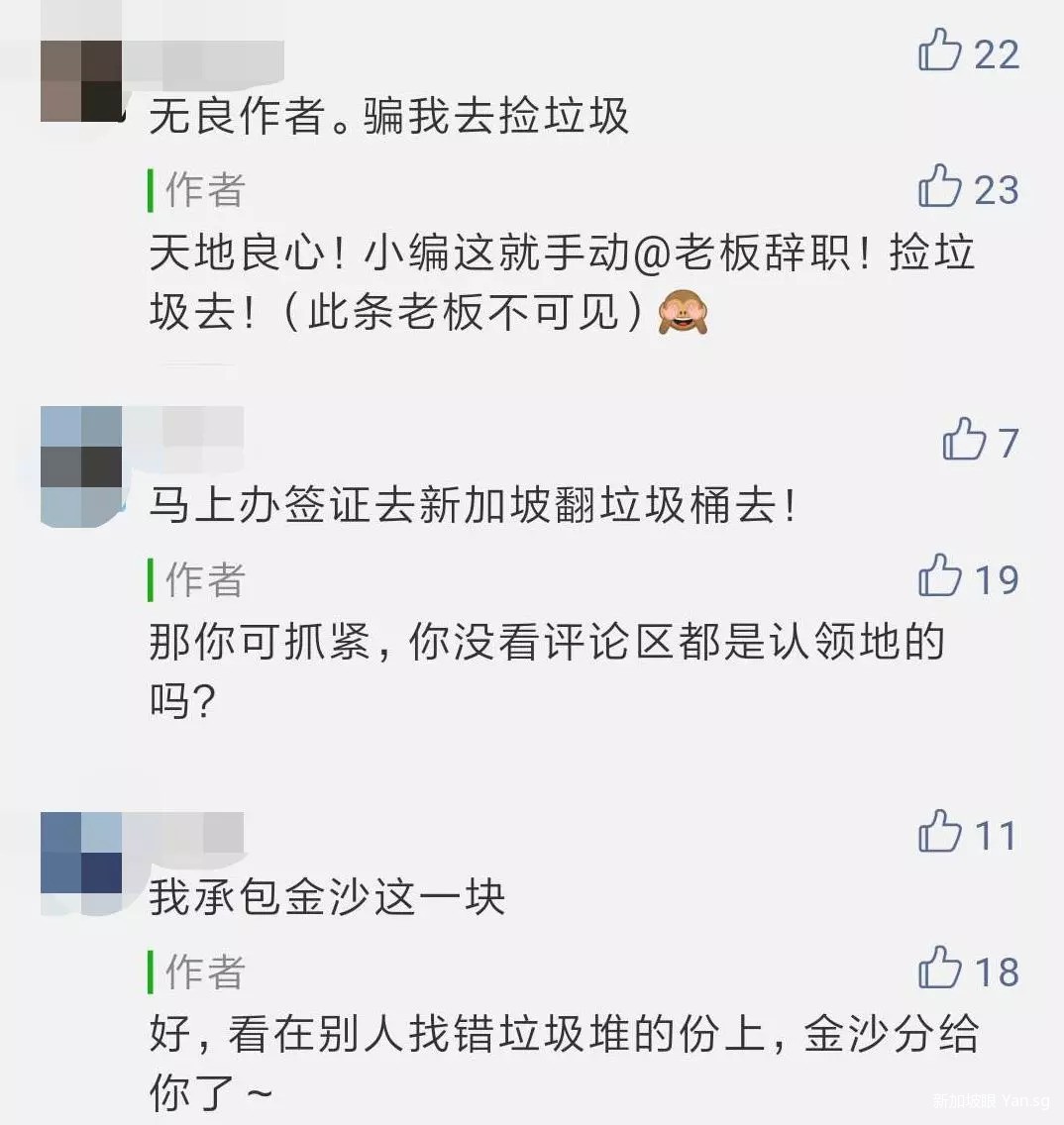Like the author's reply starting with '天地良心'
Viewport: 1064px width, 1125px height.
coord(940,186)
